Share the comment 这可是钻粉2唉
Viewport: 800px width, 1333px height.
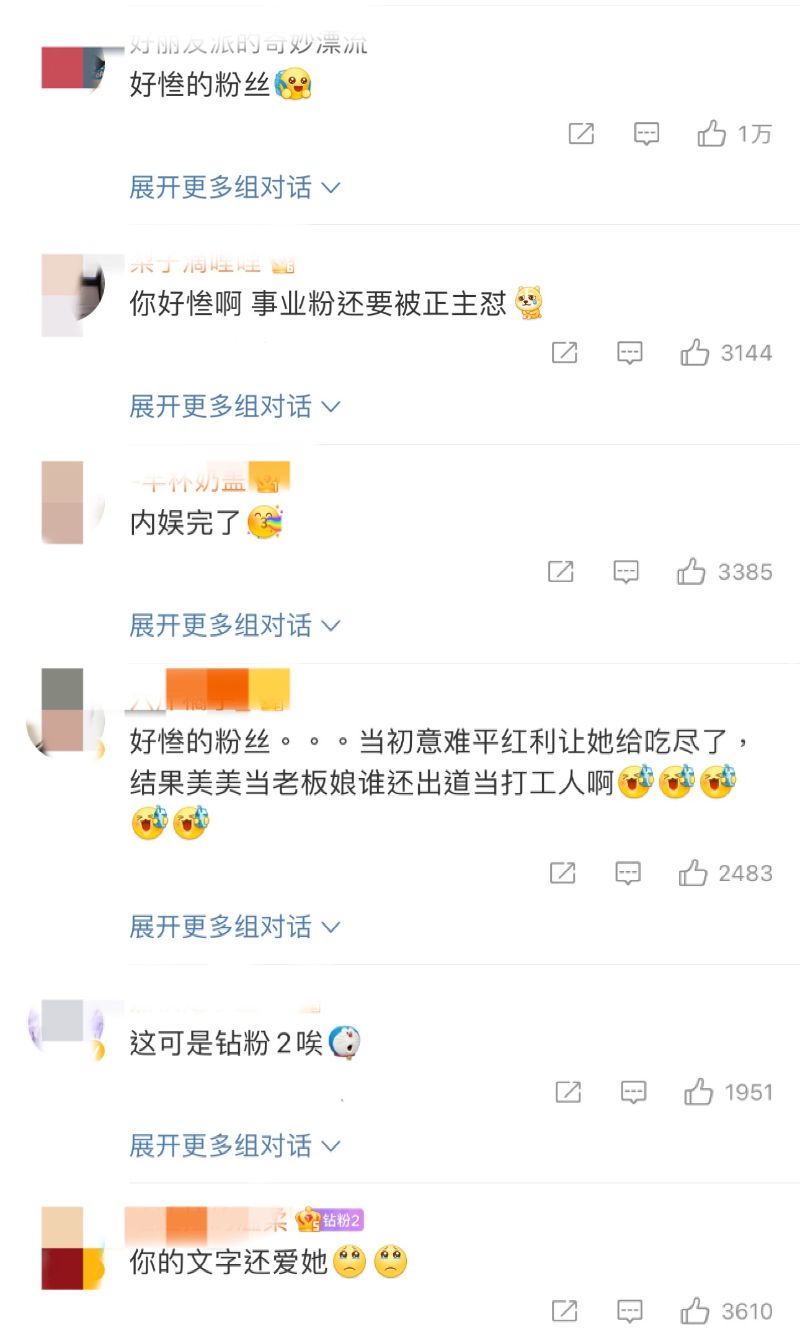(x=568, y=1092)
